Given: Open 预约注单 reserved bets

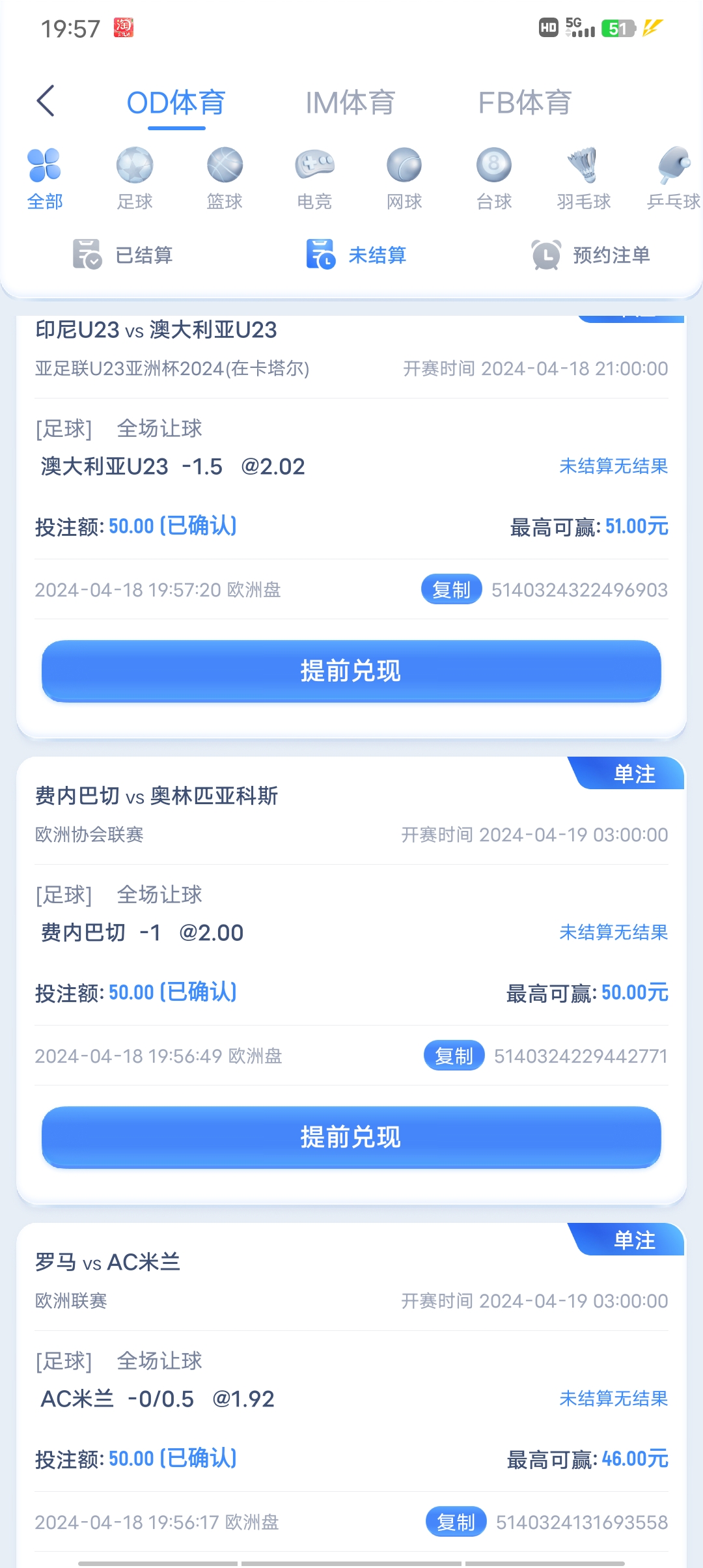Looking at the screenshot, I should pyautogui.click(x=591, y=255).
